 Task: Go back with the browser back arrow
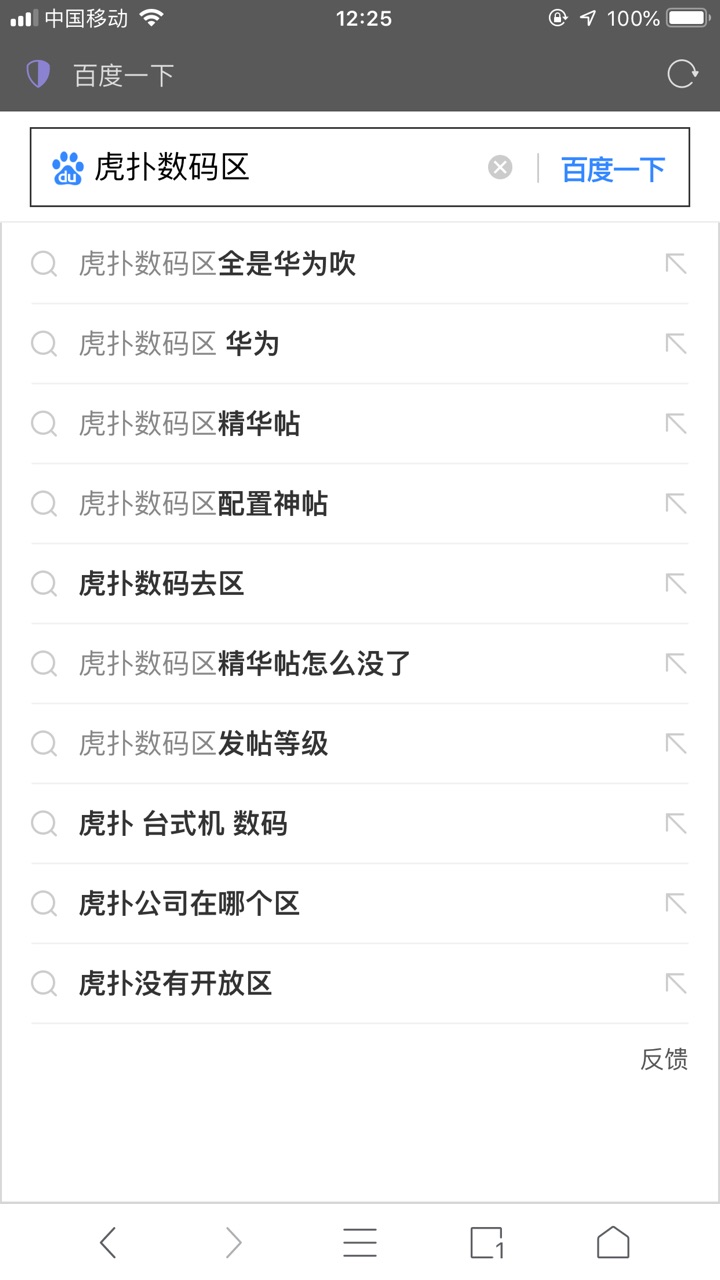tap(108, 1242)
